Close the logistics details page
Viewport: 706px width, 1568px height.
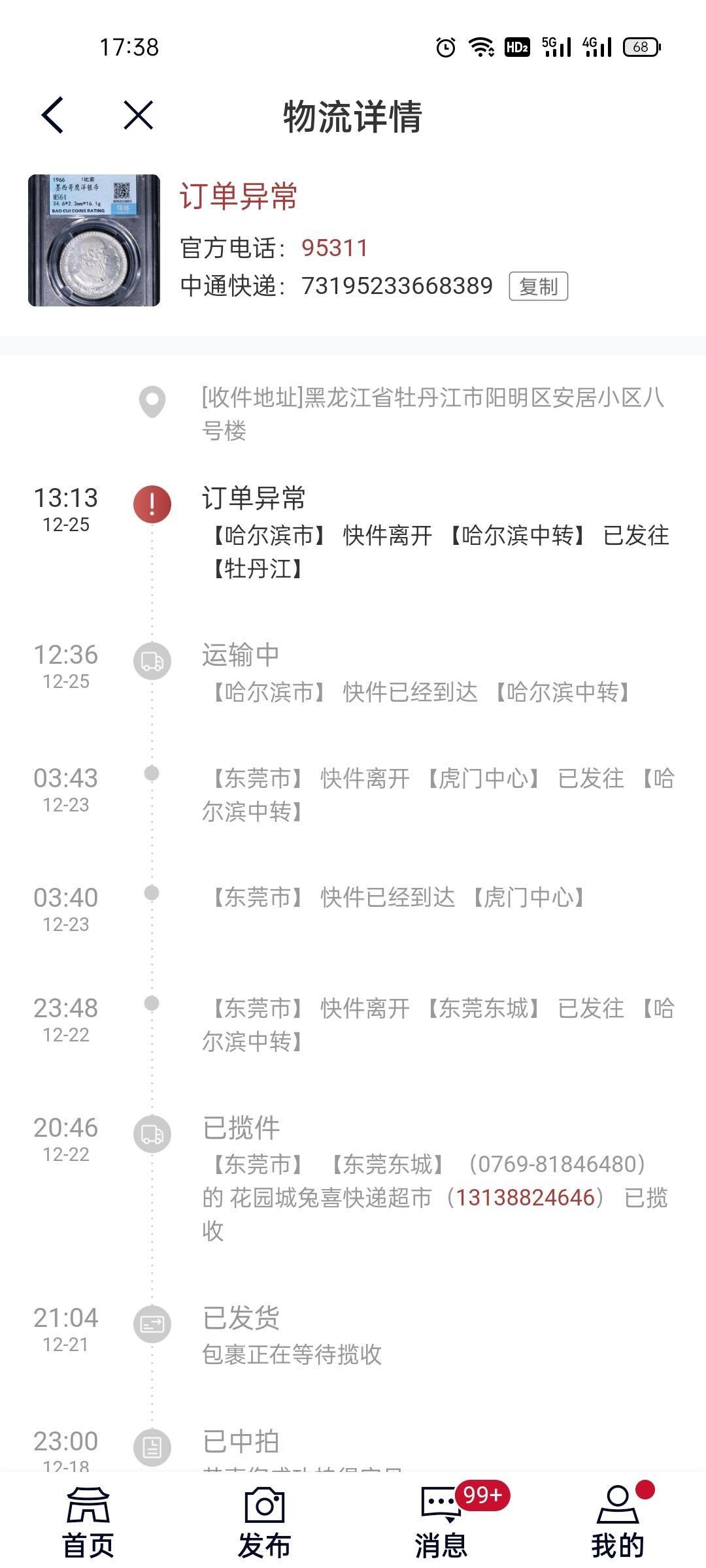coord(139,116)
